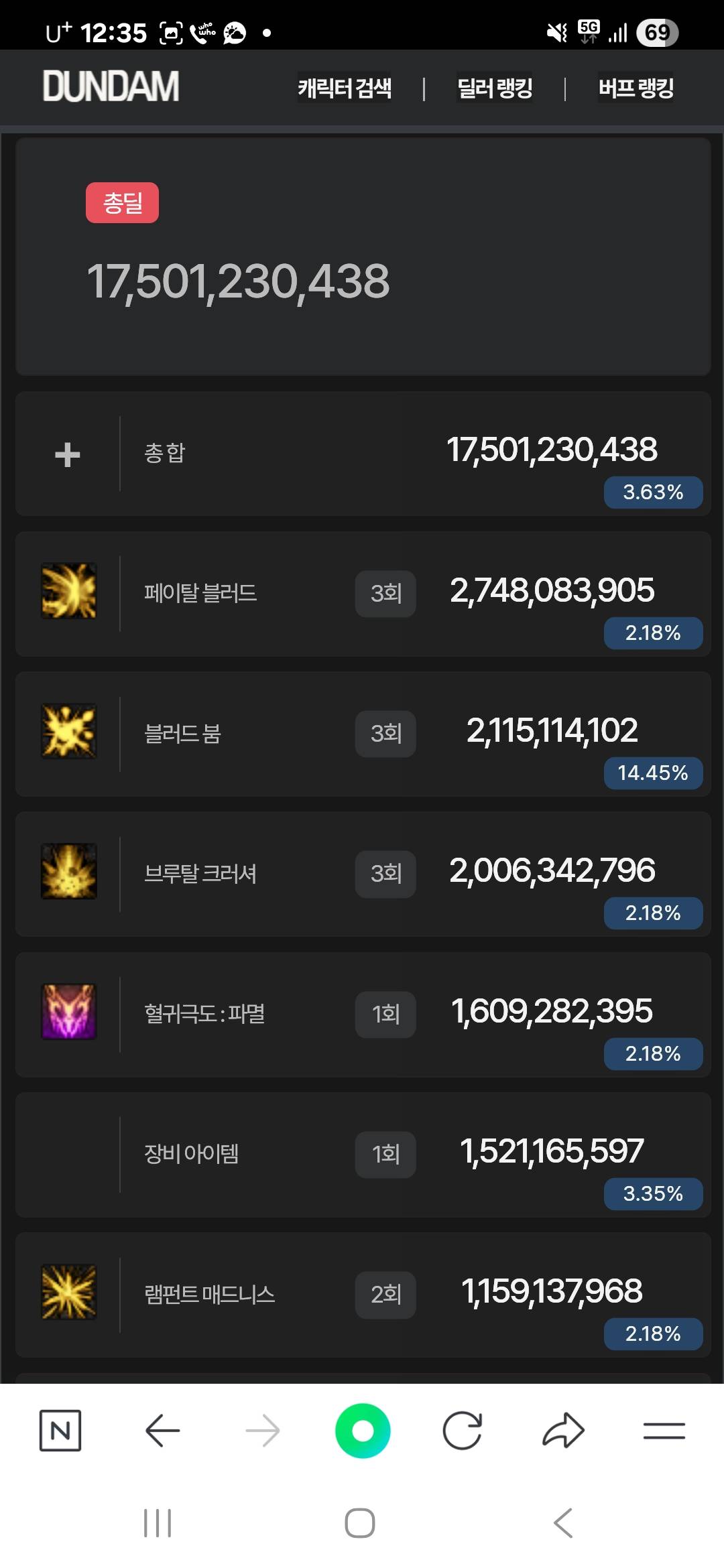Share this page with the share arrow
The height and width of the screenshot is (1568, 724).
point(563,1431)
